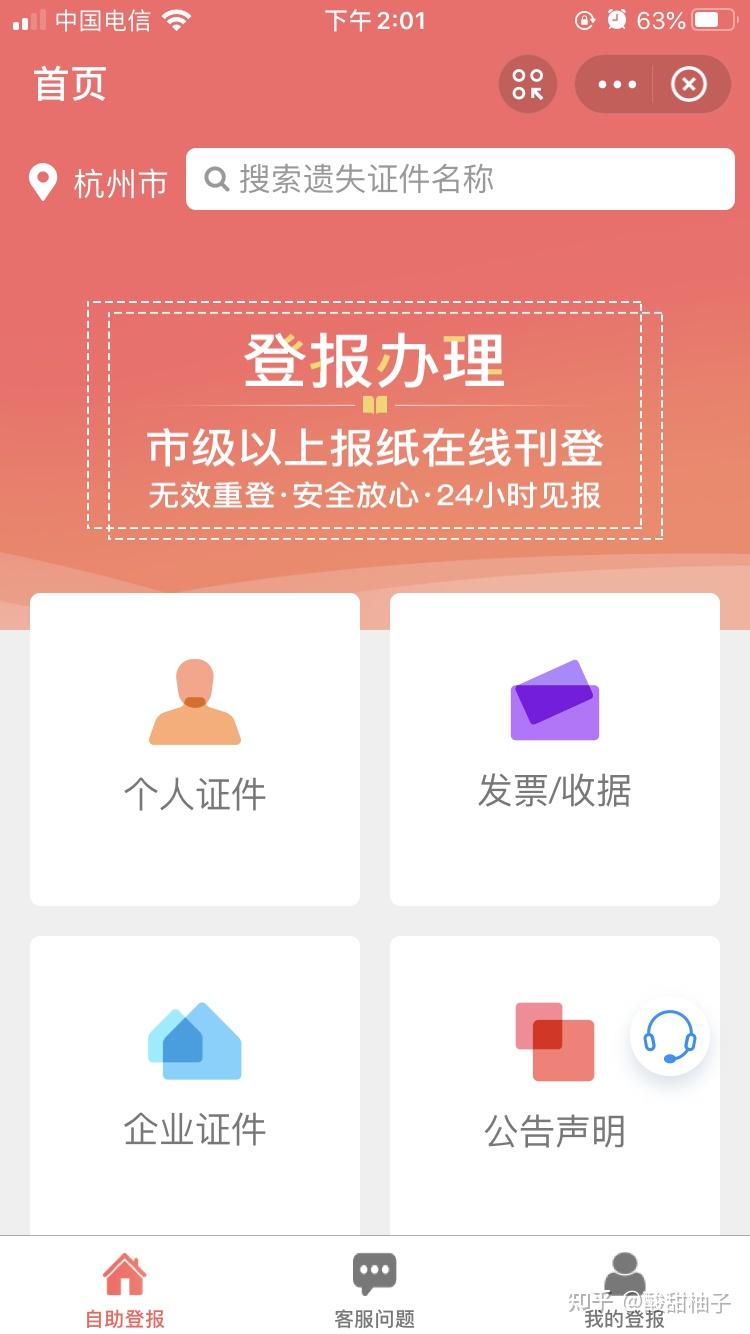This screenshot has width=750, height=1334.
Task: Open the mini-program scan icon
Action: (x=527, y=84)
